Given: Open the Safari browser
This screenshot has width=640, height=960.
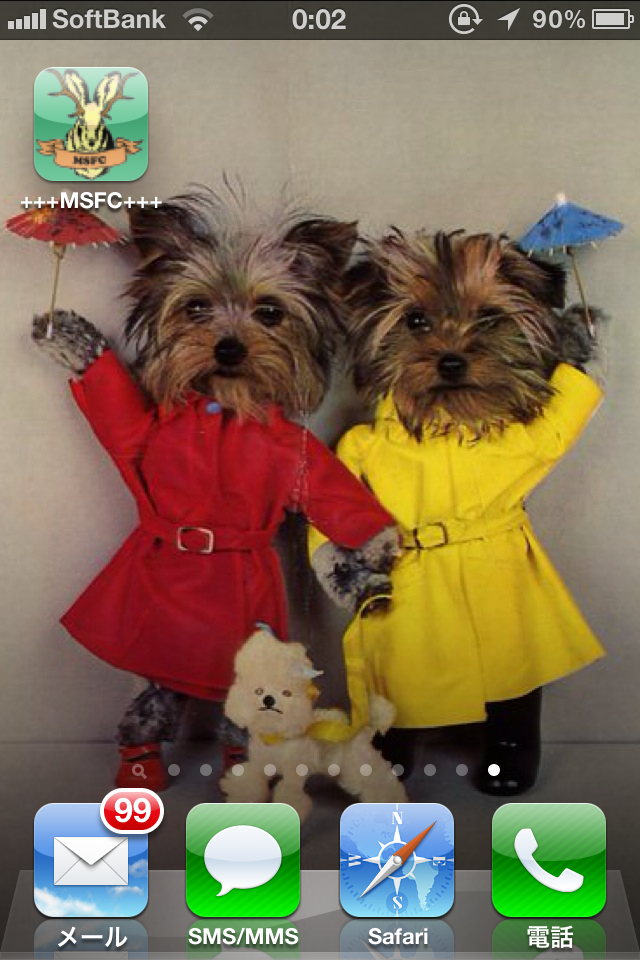Looking at the screenshot, I should pos(397,860).
